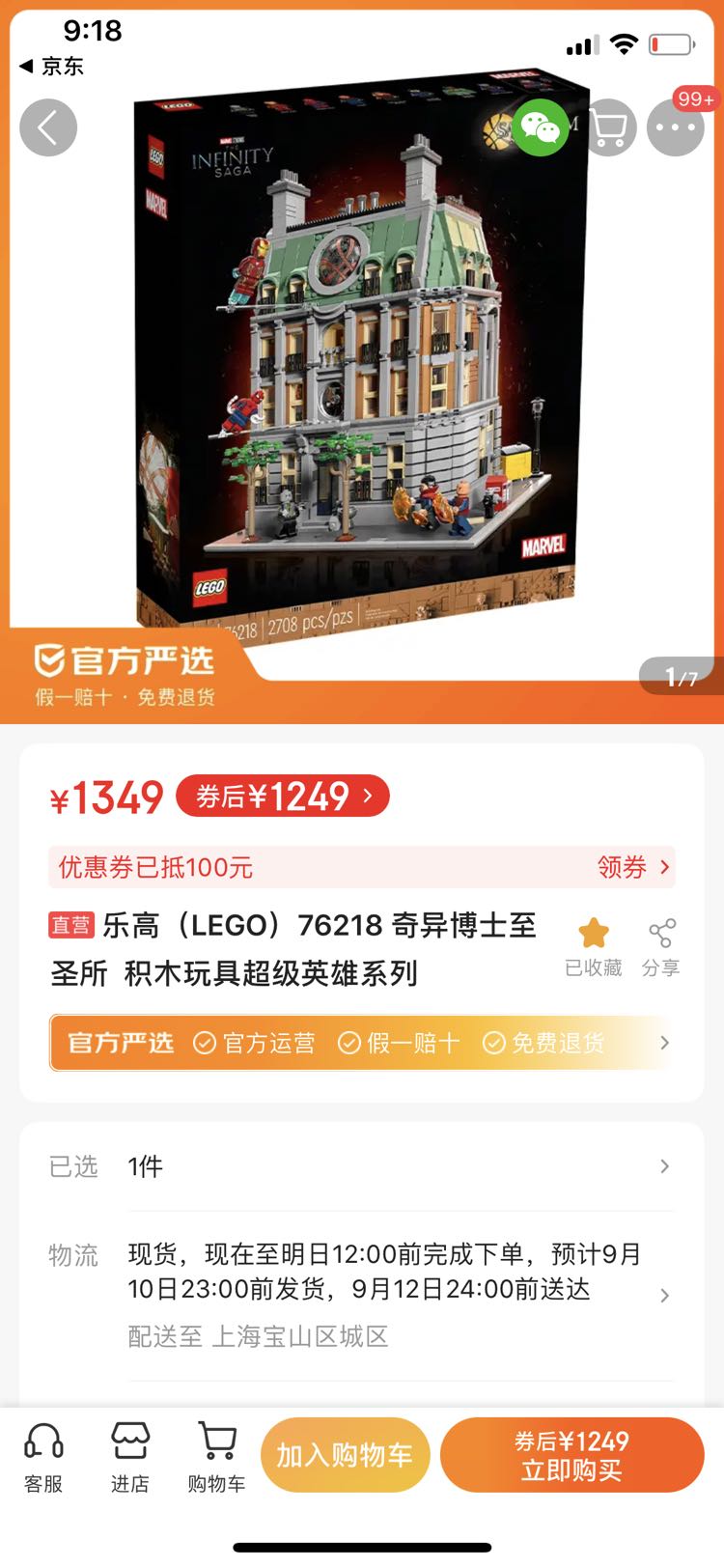The height and width of the screenshot is (1568, 724).
Task: Toggle off the 已收藏 favorite star
Action: pyautogui.click(x=594, y=937)
